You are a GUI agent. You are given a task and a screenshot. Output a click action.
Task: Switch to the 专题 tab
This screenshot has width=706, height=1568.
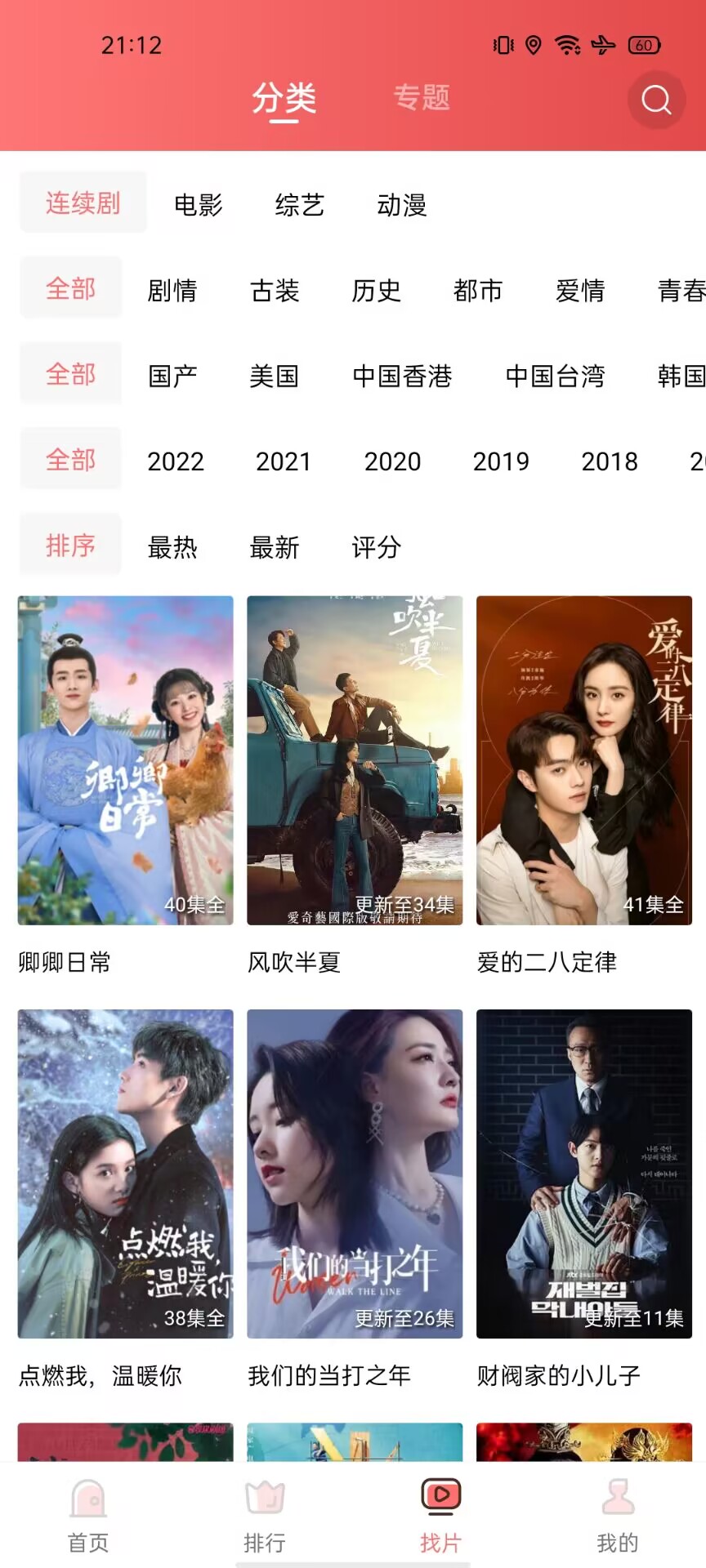[x=422, y=98]
